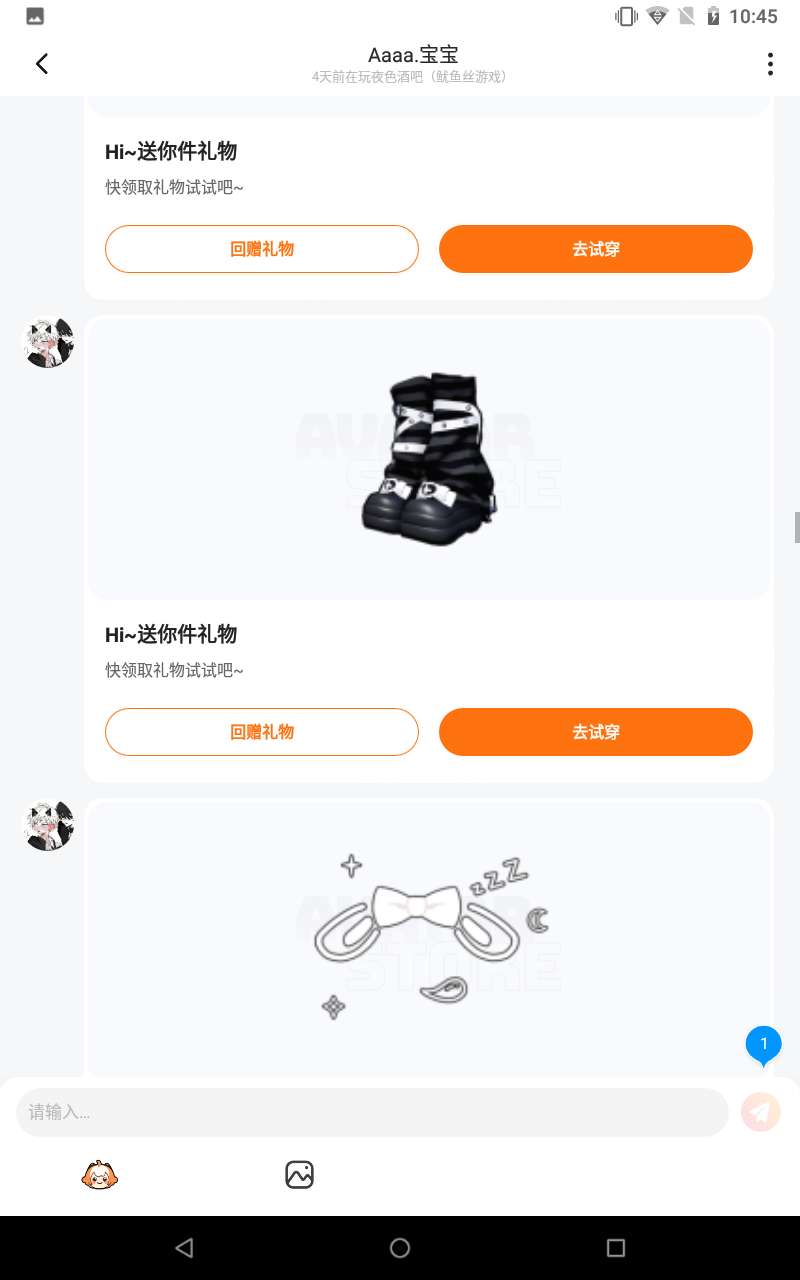The height and width of the screenshot is (1280, 800).
Task: View sender's avatar beside the boots gift
Action: 48,343
